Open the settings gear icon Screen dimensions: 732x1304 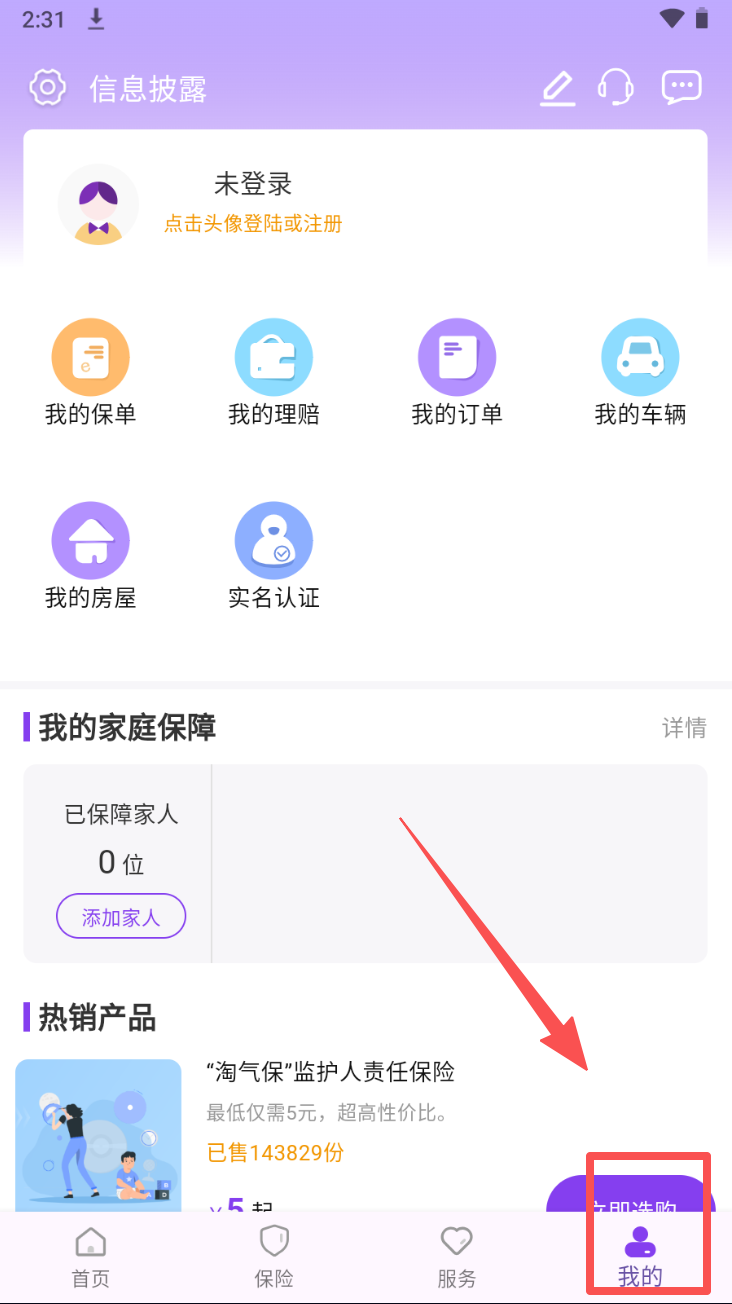click(47, 88)
